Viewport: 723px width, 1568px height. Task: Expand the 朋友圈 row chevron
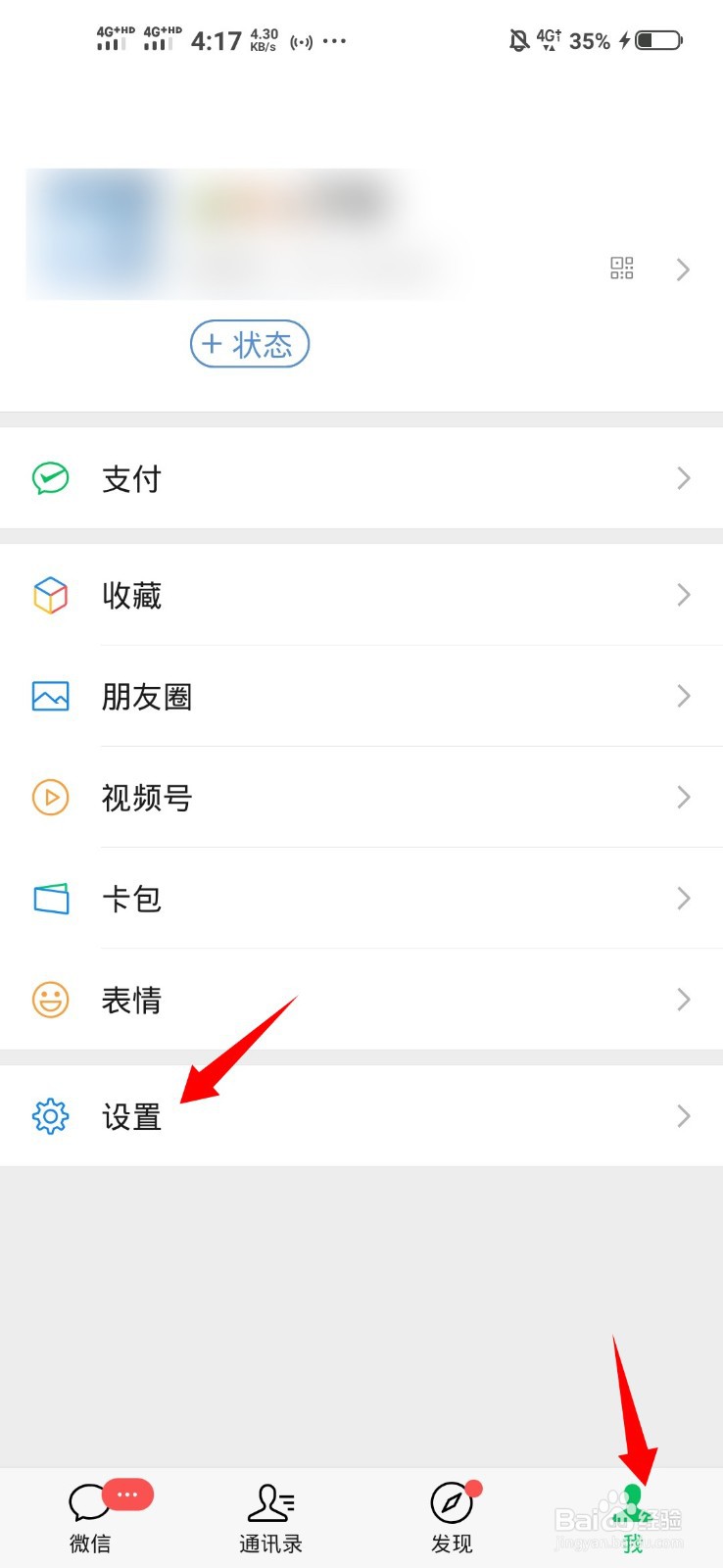pyautogui.click(x=683, y=696)
